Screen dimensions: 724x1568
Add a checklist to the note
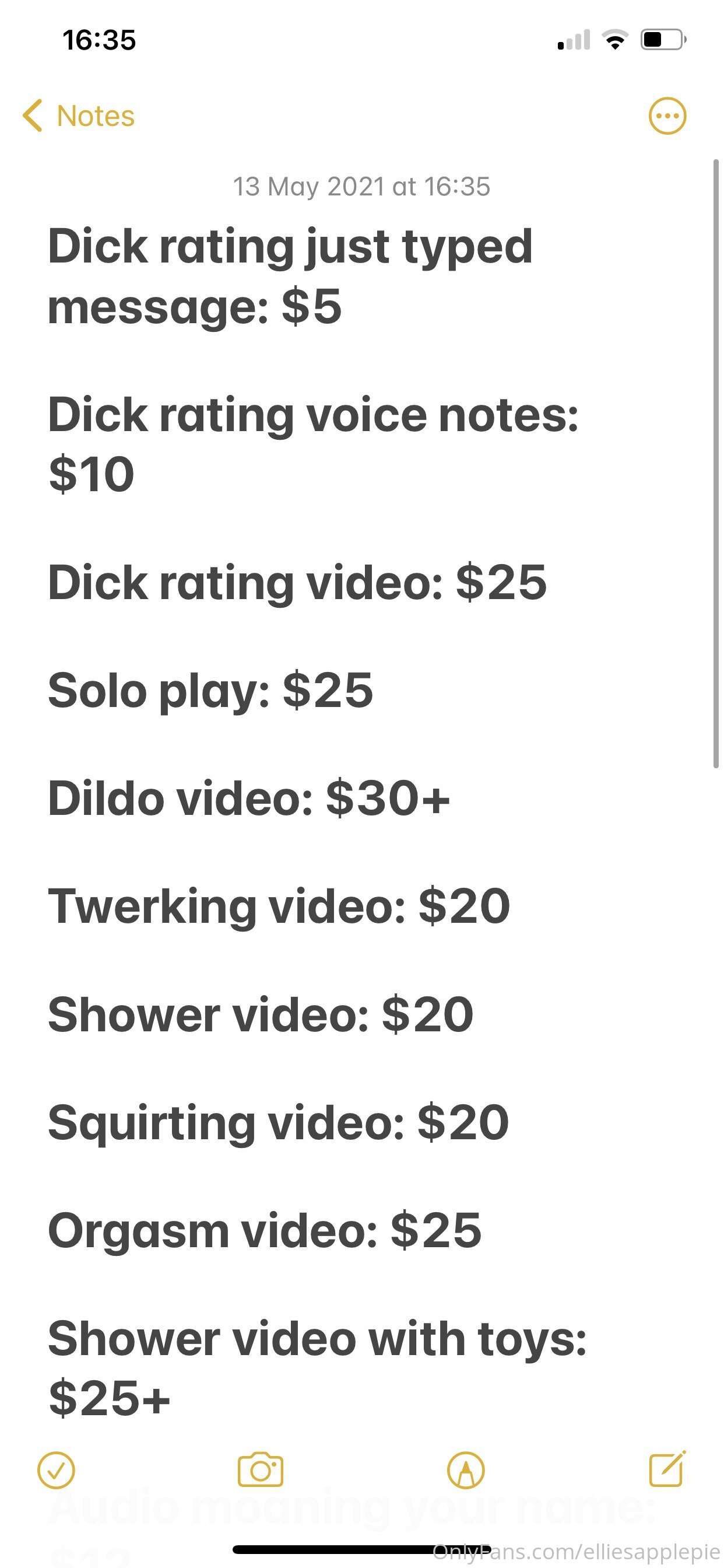(56, 1471)
